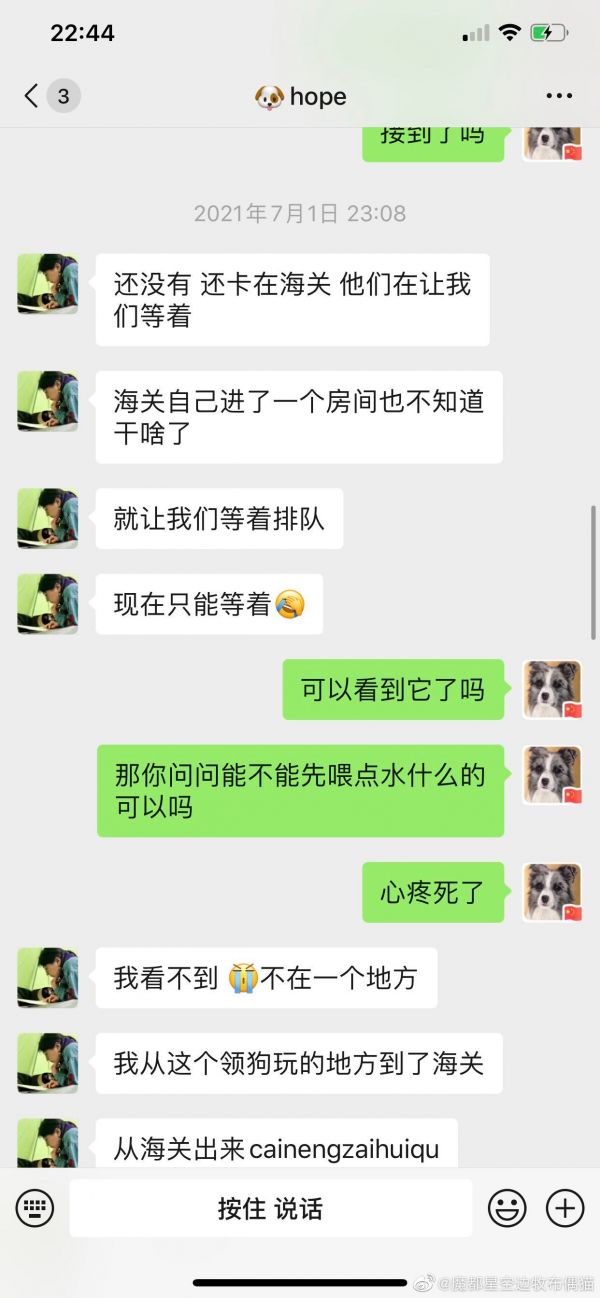
Task: Open the emoji sticker panel
Action: [x=507, y=1208]
